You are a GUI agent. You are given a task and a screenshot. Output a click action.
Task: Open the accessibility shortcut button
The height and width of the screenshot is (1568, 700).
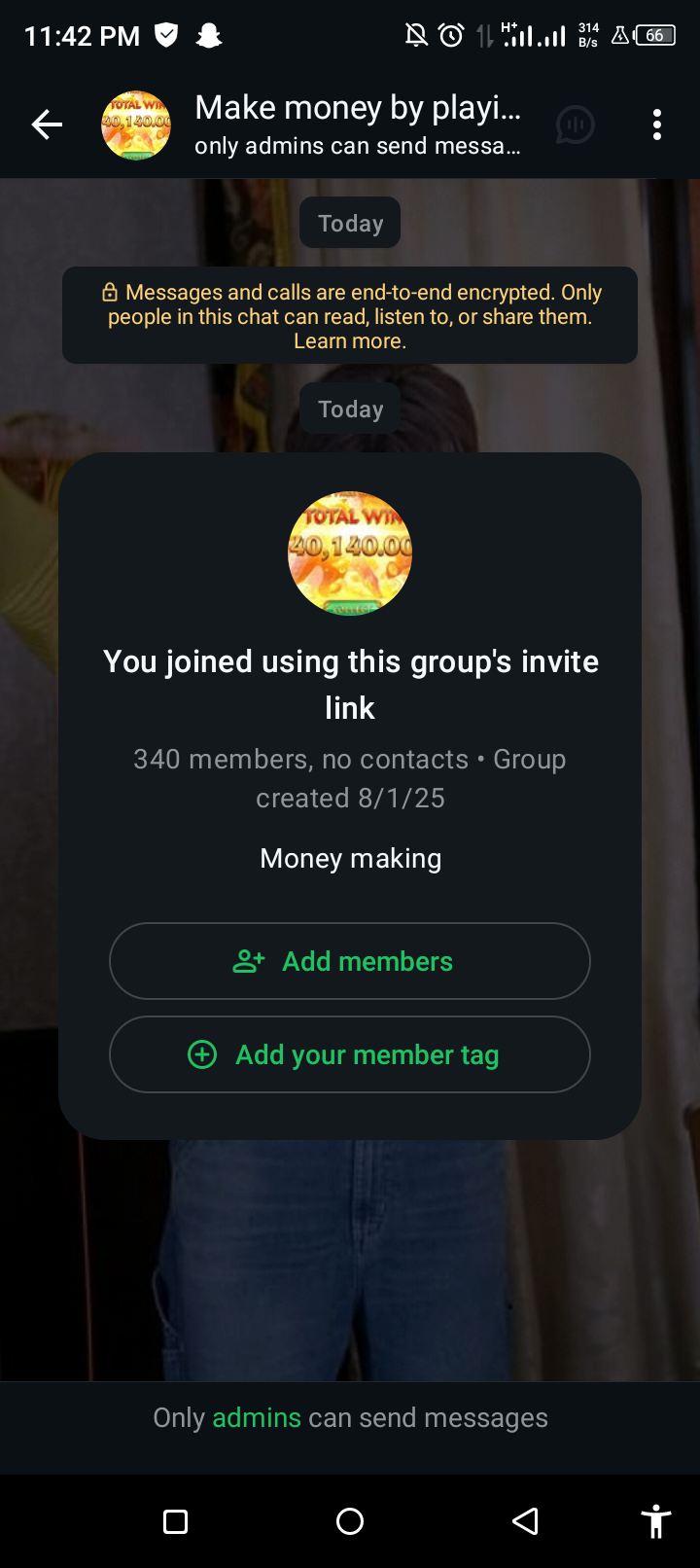pos(656,1521)
